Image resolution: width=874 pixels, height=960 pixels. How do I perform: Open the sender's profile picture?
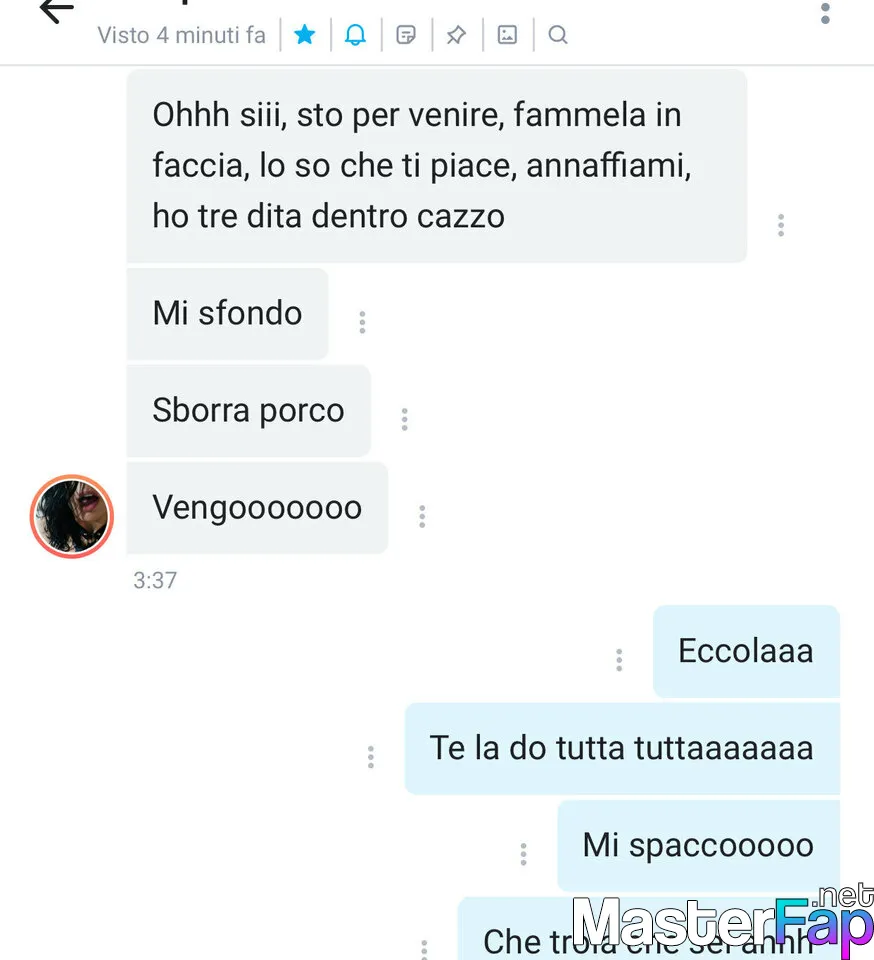[72, 516]
